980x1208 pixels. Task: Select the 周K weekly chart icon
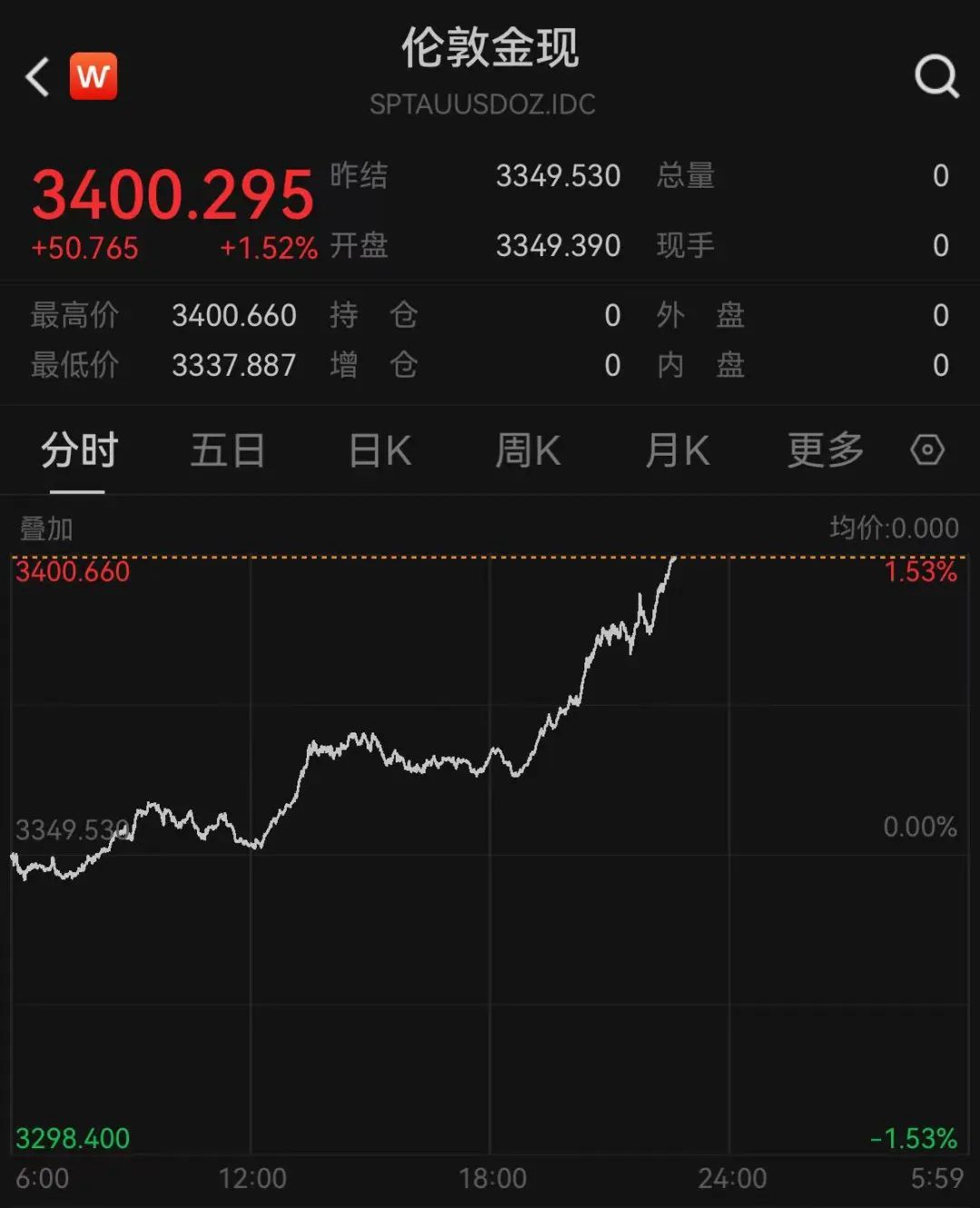tap(526, 449)
